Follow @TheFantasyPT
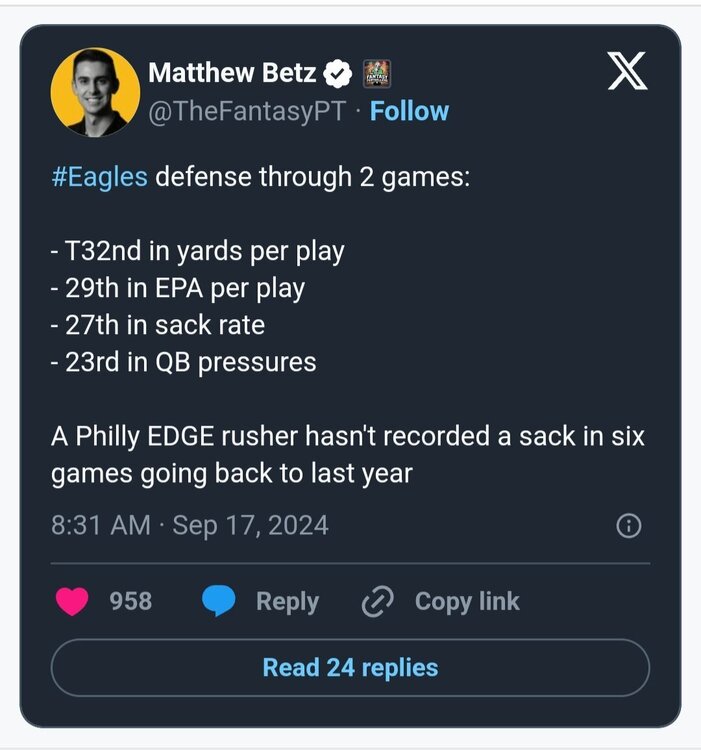This screenshot has width=701, height=750. (x=409, y=111)
